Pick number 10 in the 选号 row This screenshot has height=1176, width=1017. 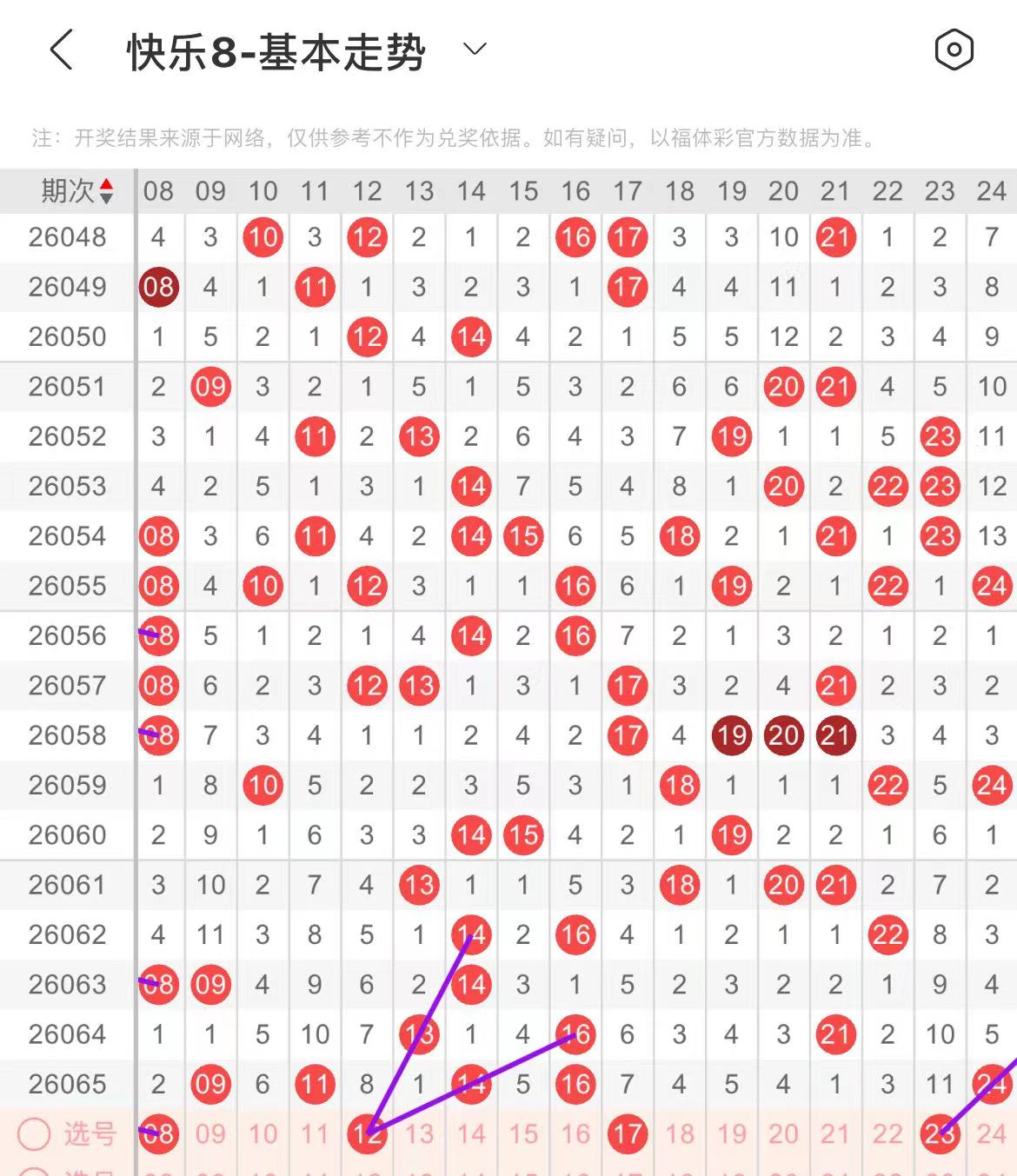coord(263,1133)
